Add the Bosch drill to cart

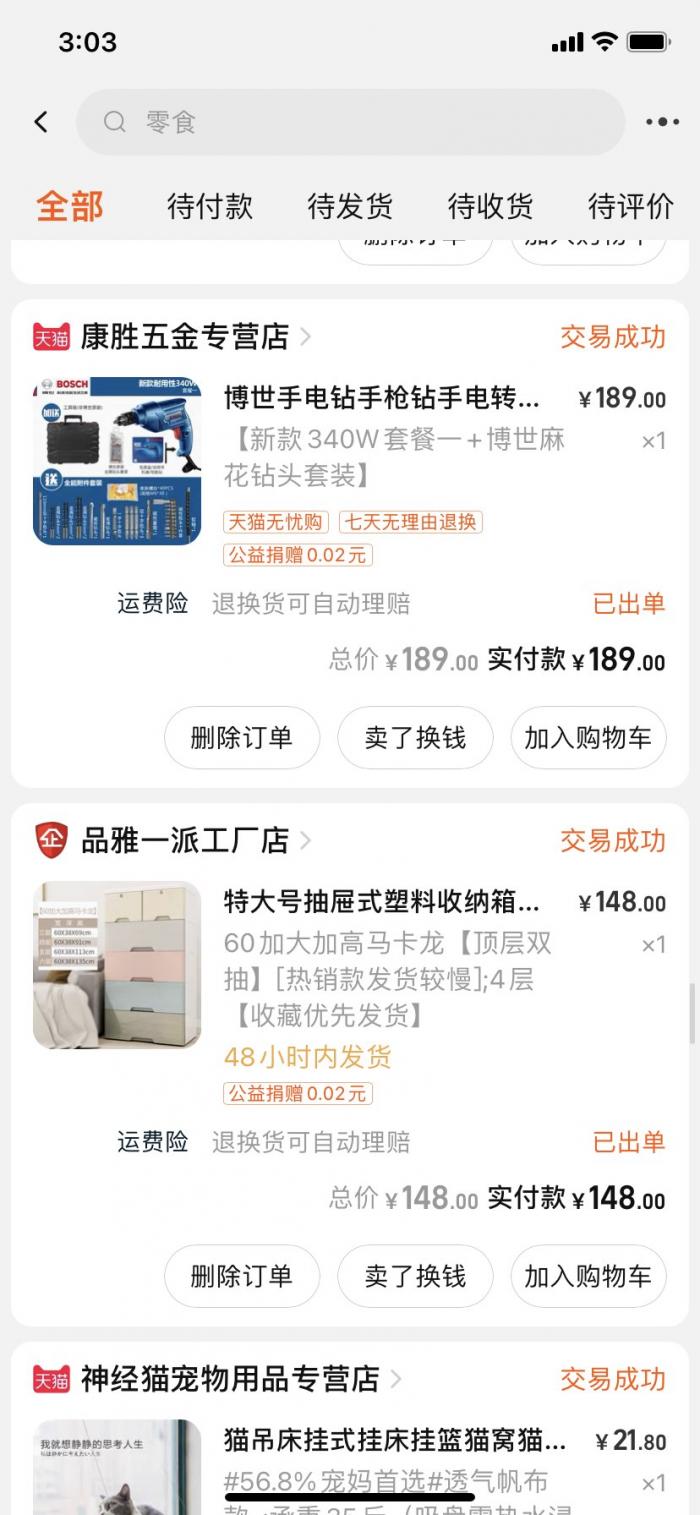(x=588, y=738)
